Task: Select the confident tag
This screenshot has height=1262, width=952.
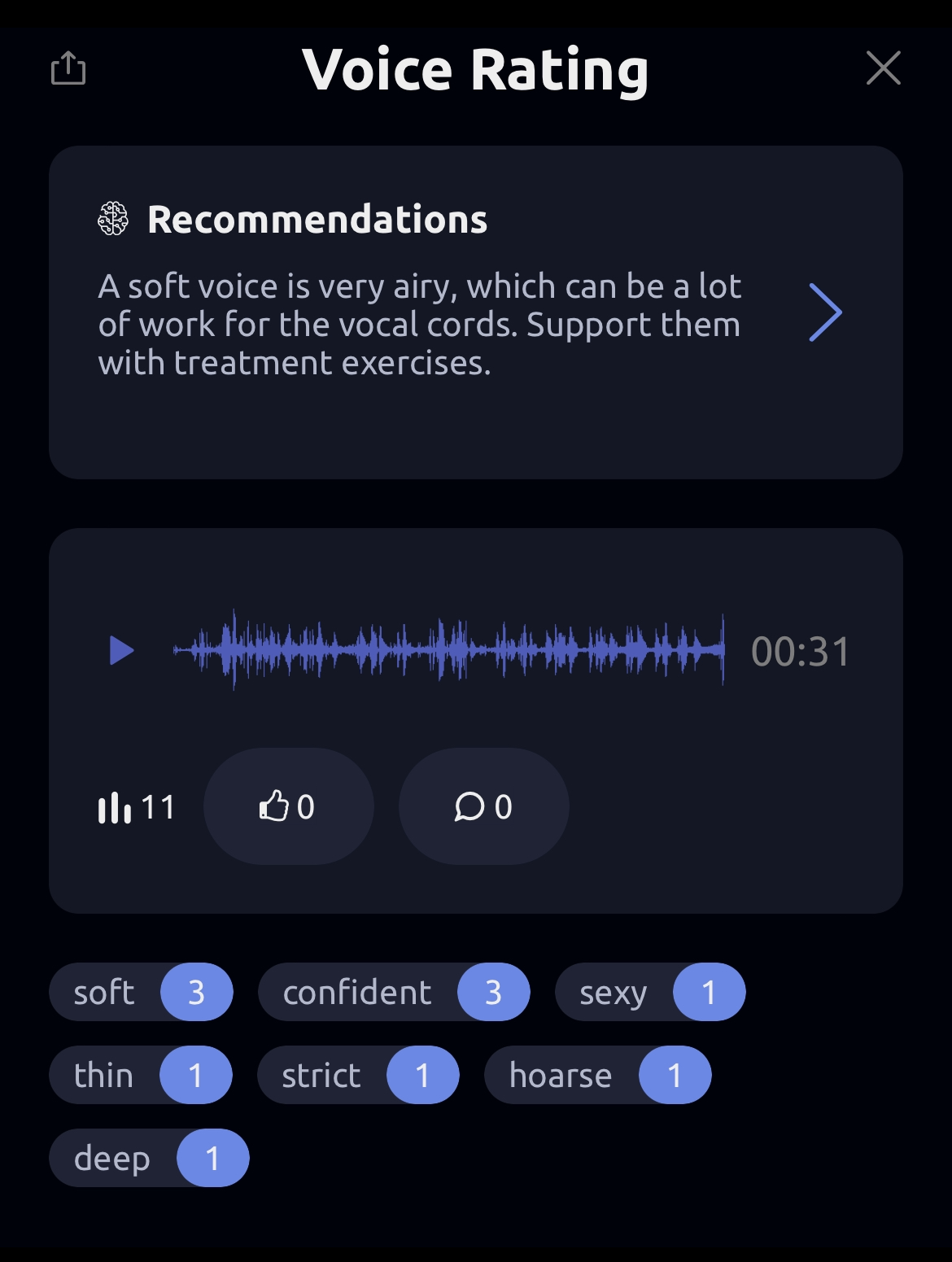Action: point(394,992)
